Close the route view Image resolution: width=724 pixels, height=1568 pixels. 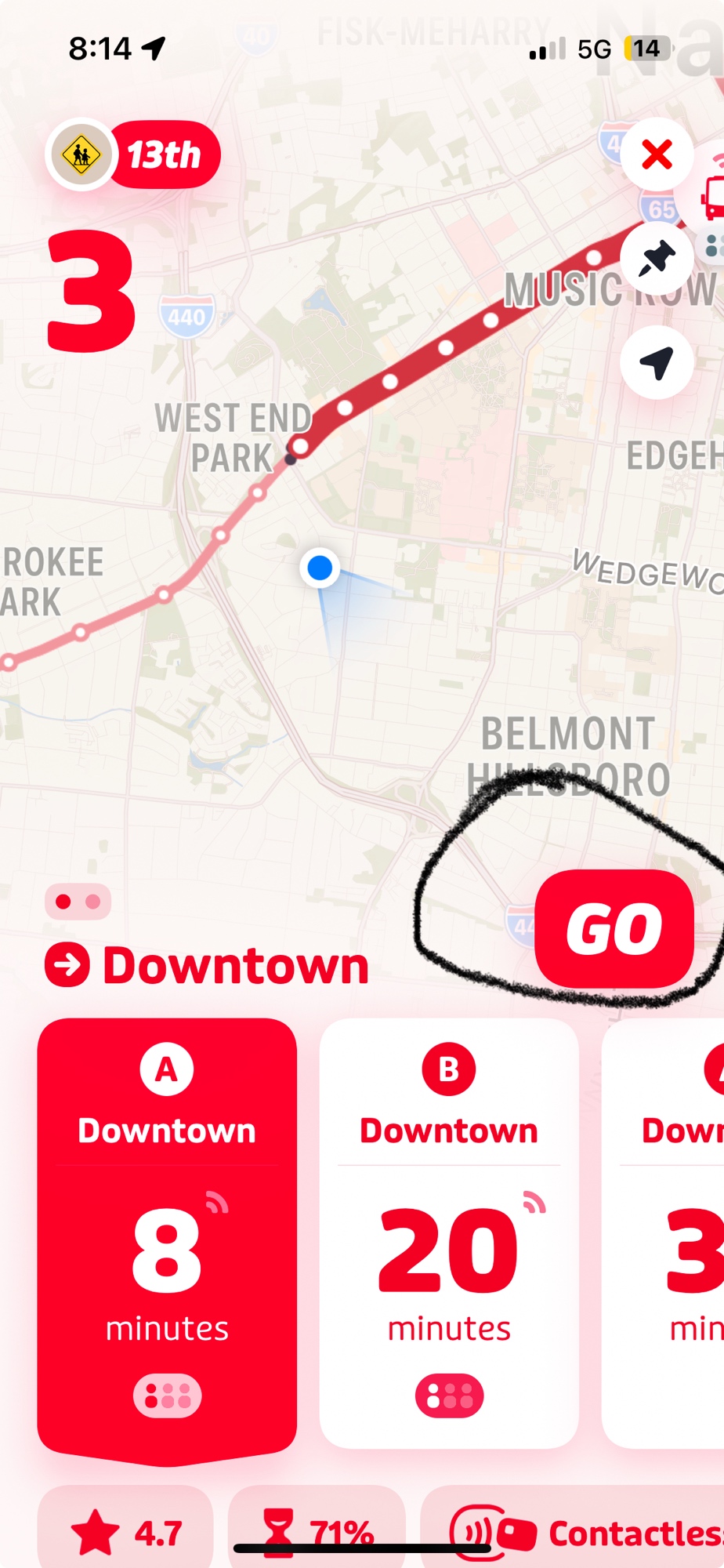(657, 154)
